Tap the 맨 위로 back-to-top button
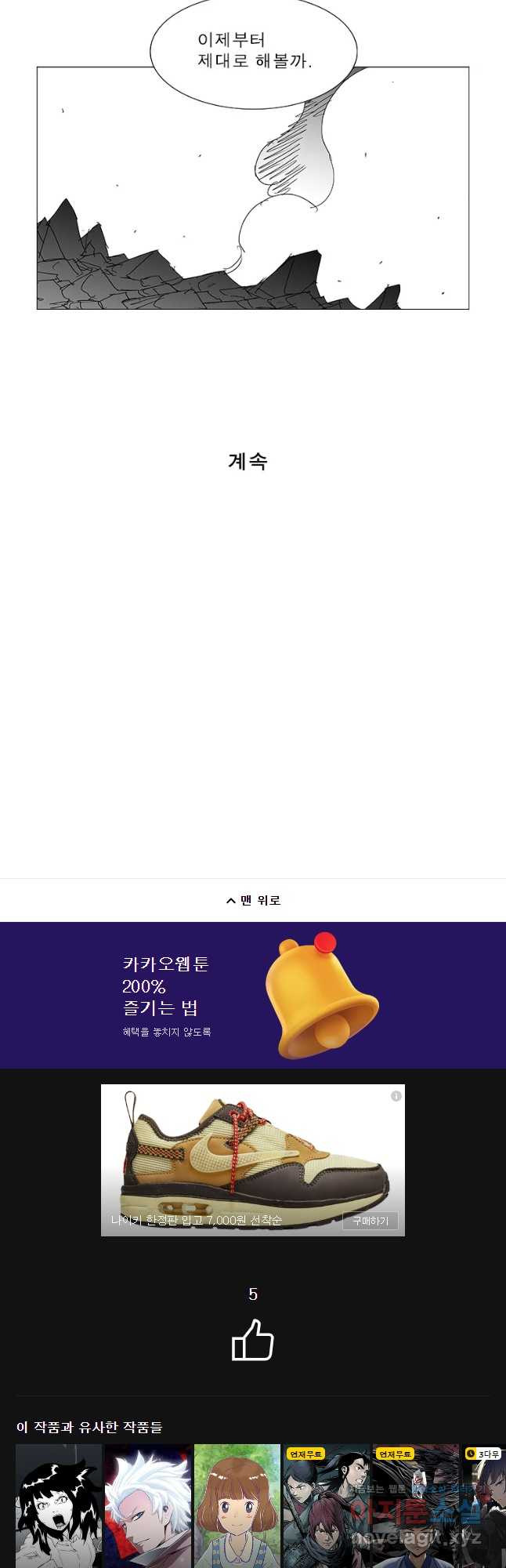This screenshot has width=506, height=1568. [x=253, y=900]
